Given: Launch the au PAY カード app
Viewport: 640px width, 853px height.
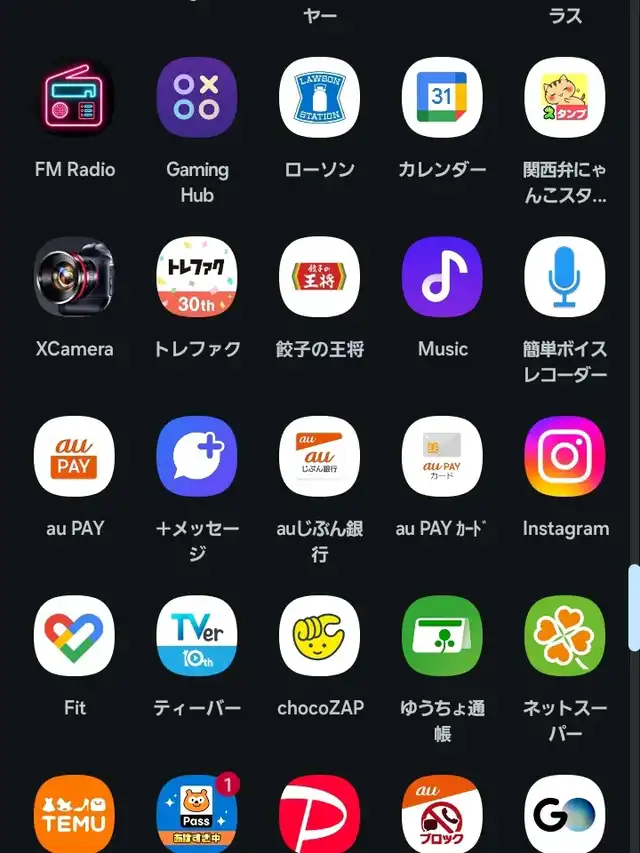Looking at the screenshot, I should click(442, 457).
